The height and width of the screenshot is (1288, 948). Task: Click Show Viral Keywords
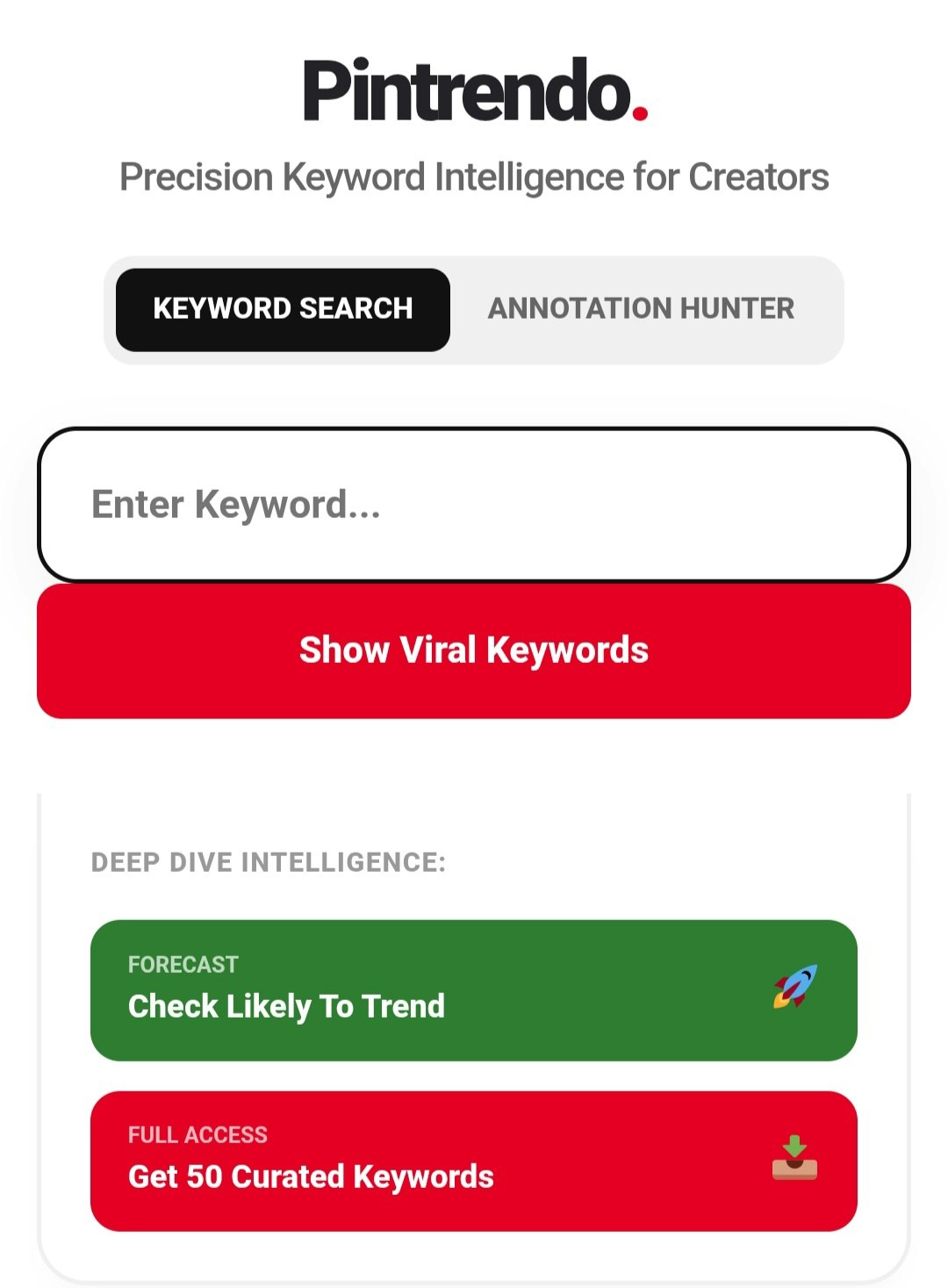pos(474,650)
